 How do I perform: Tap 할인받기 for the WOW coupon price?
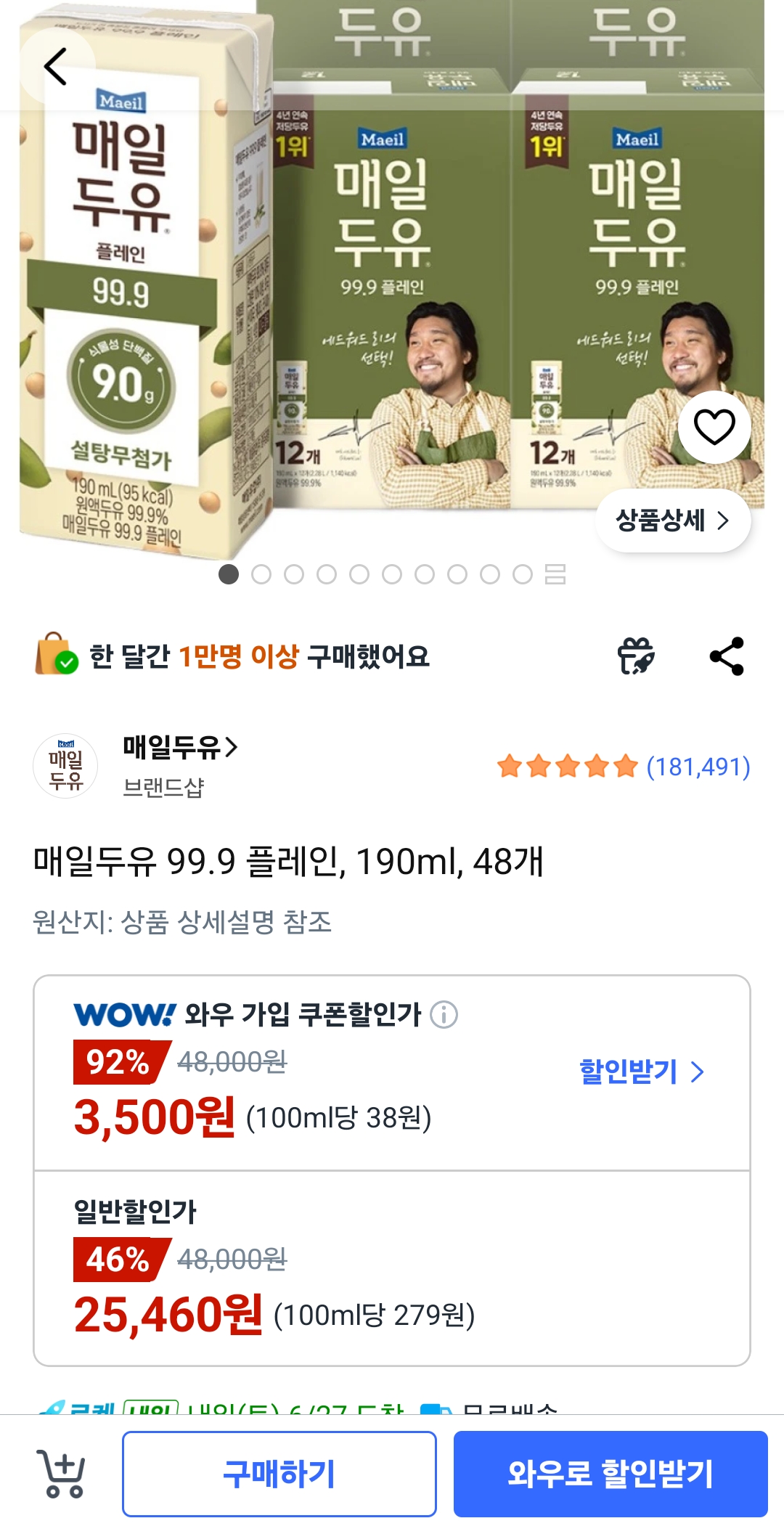coord(642,1072)
